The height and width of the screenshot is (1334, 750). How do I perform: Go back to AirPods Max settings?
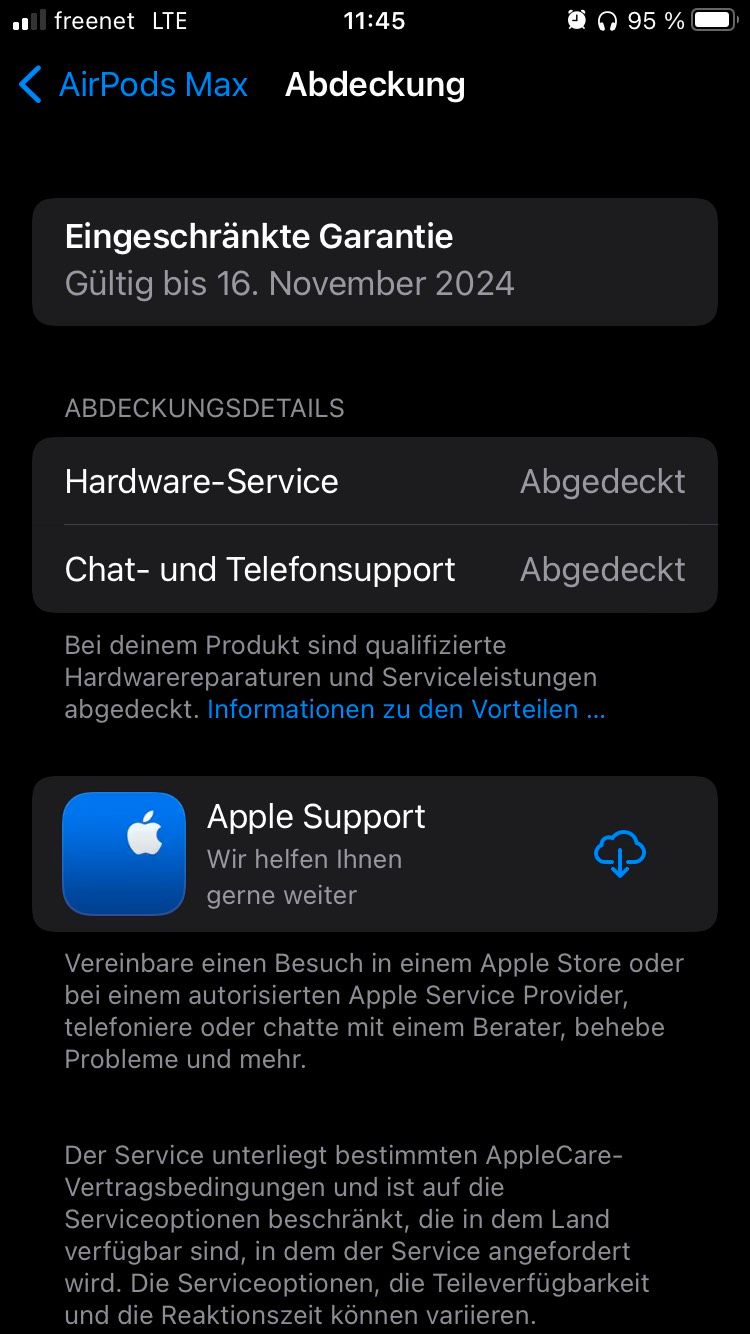click(133, 85)
